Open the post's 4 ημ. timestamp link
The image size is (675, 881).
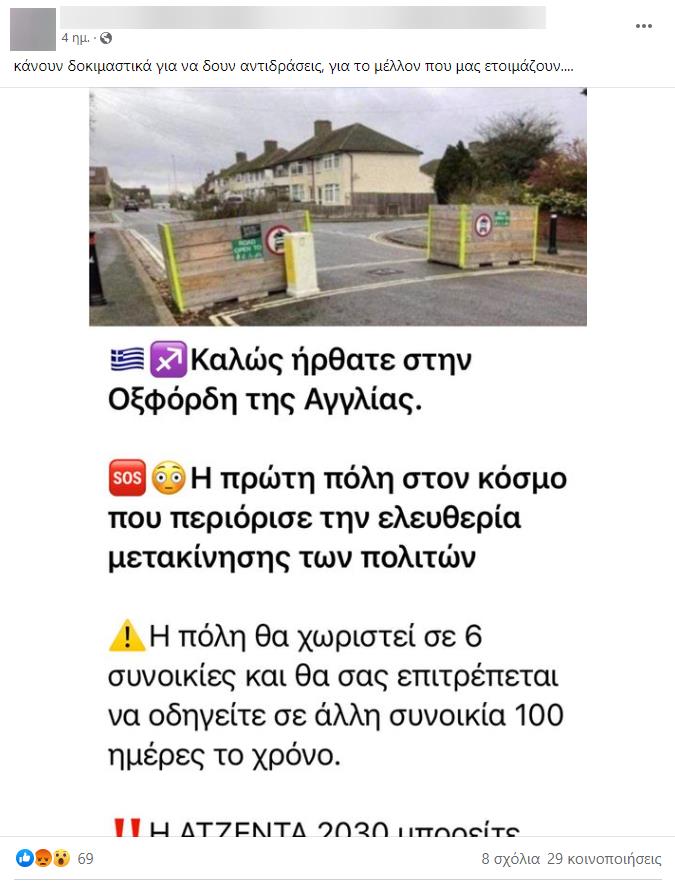click(76, 38)
